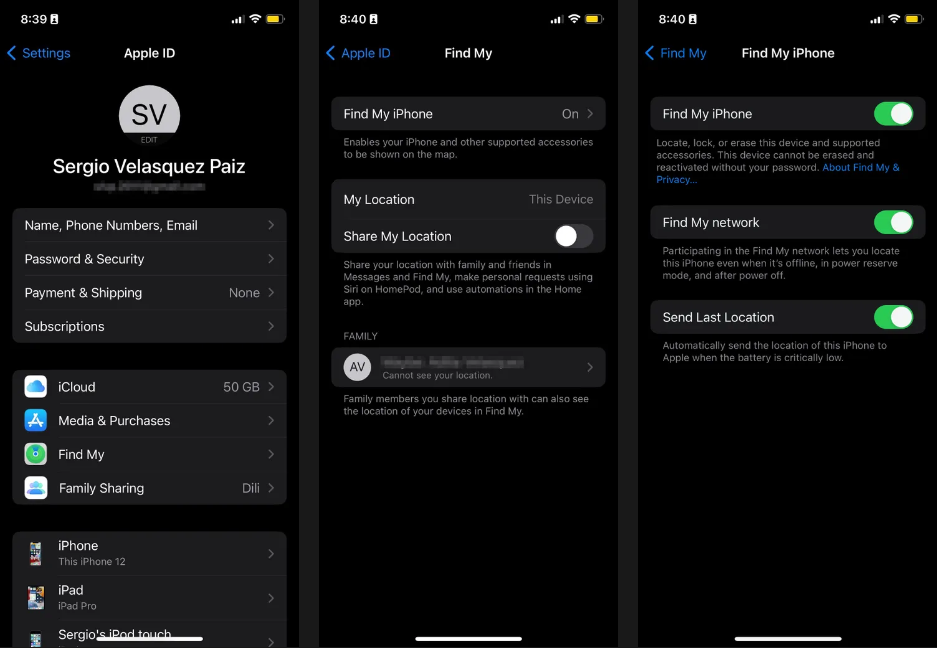Open the Find My row with radar icon

click(x=149, y=454)
